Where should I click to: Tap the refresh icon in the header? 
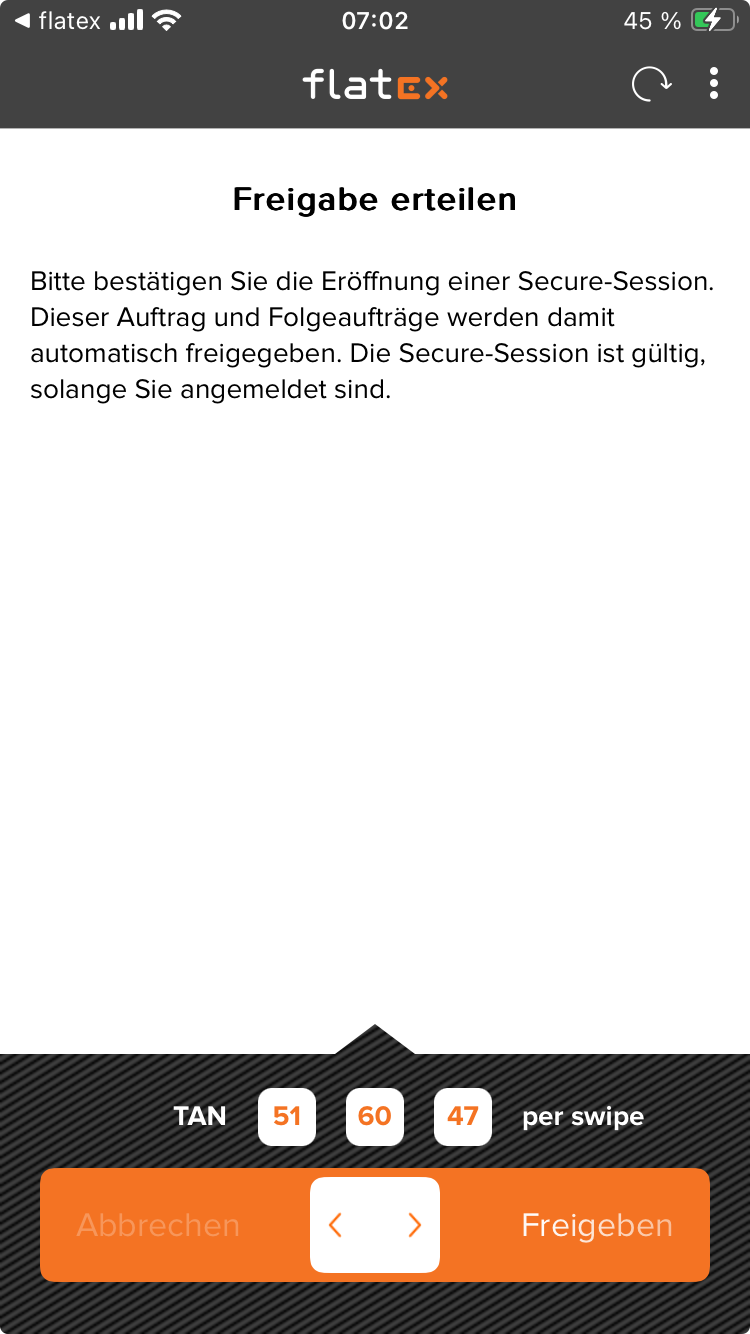click(x=651, y=84)
